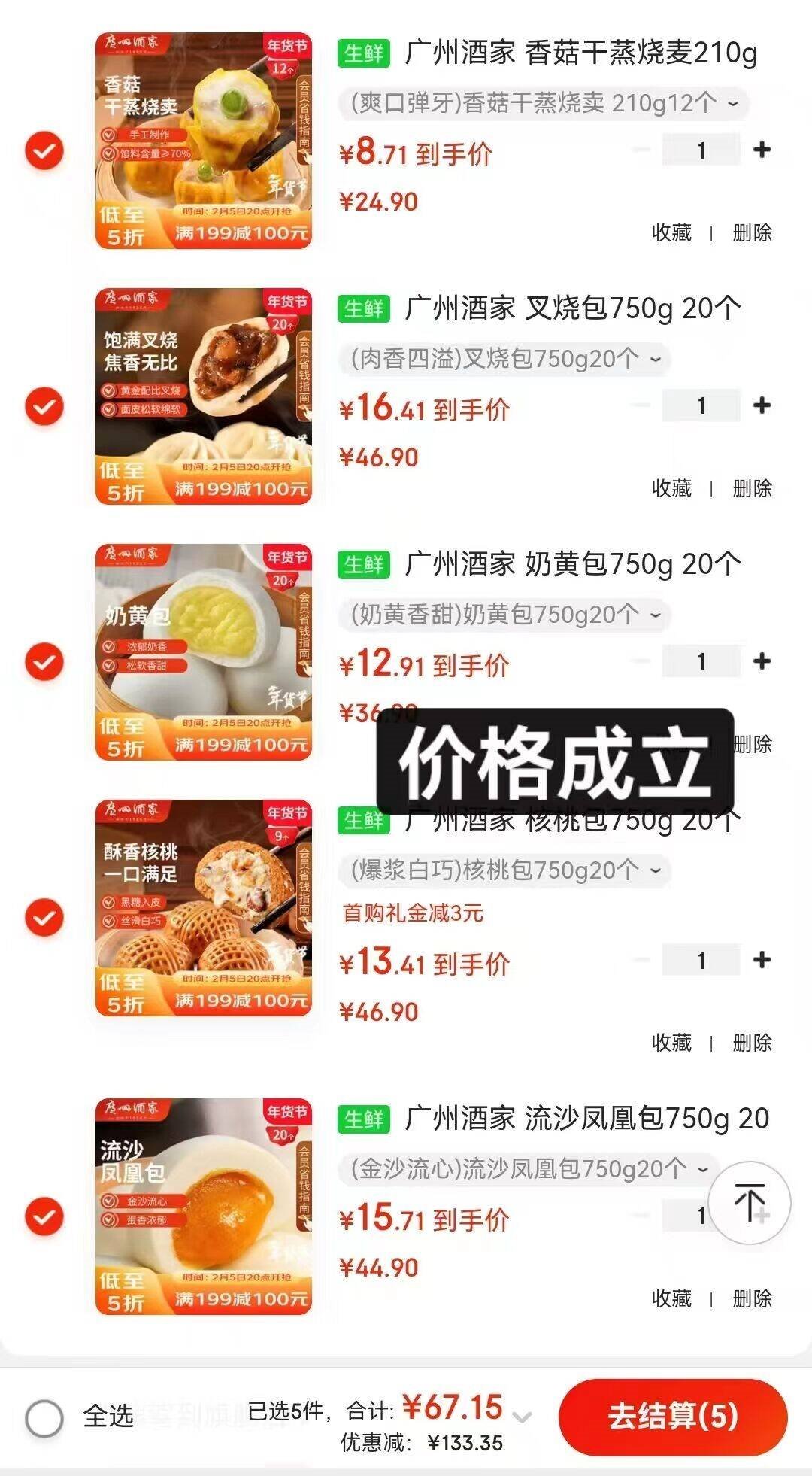Increase quantity of 叉烧包

point(762,405)
